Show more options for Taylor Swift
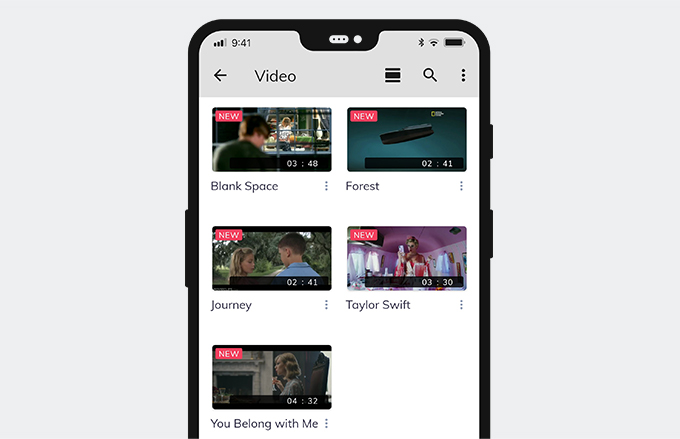 pyautogui.click(x=461, y=305)
